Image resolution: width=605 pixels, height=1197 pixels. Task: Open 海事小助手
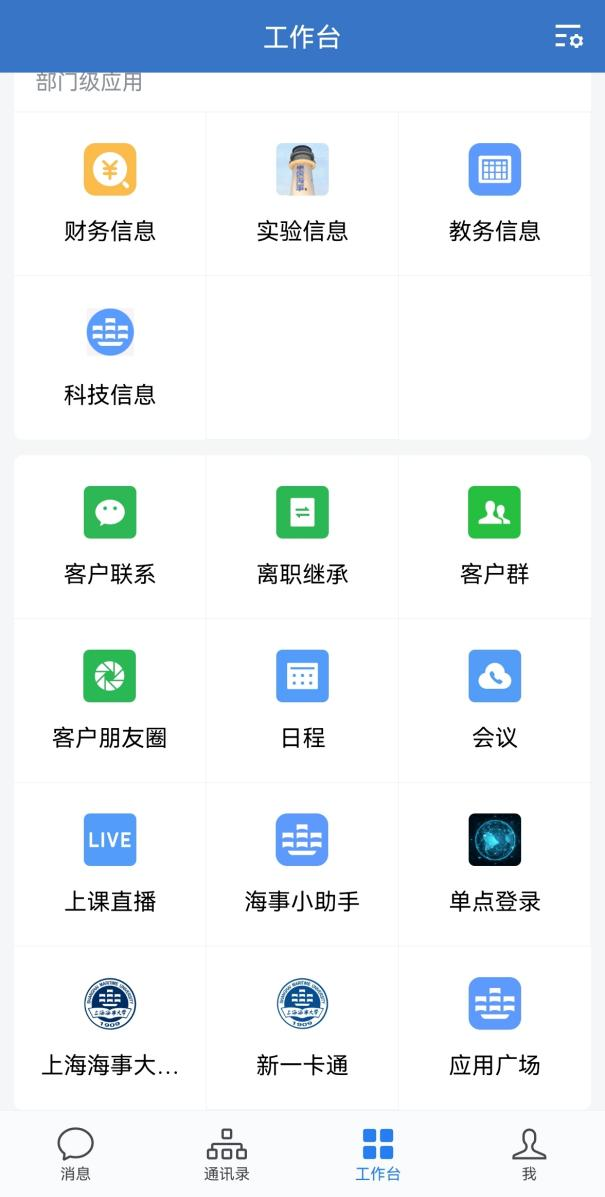(302, 864)
